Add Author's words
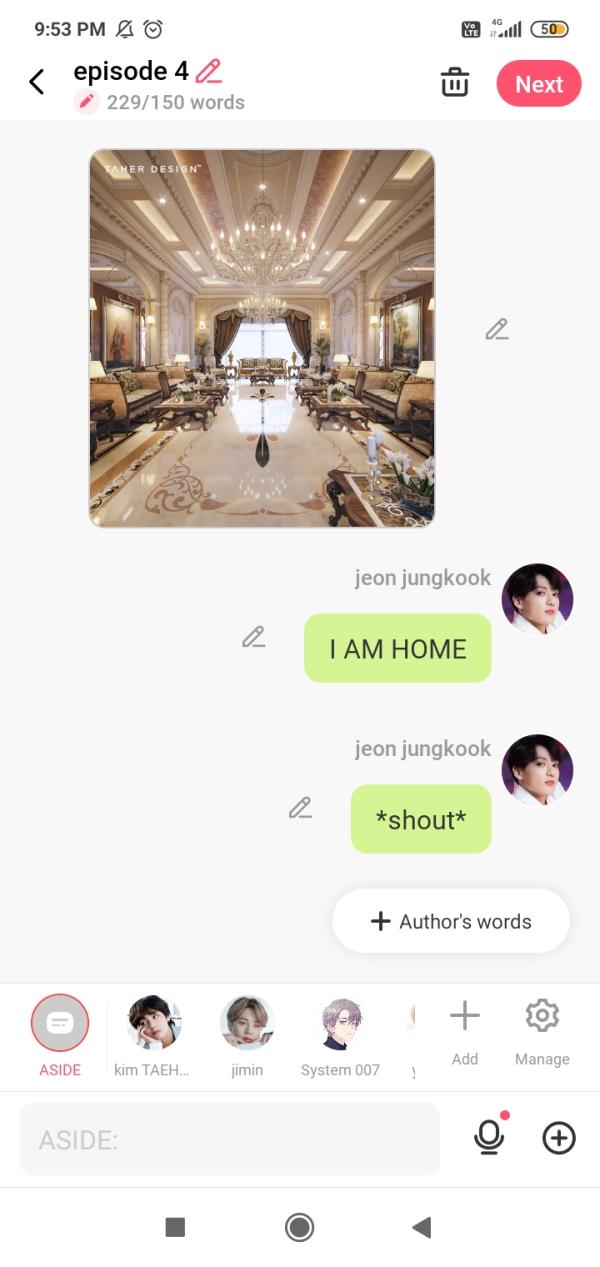 point(451,921)
